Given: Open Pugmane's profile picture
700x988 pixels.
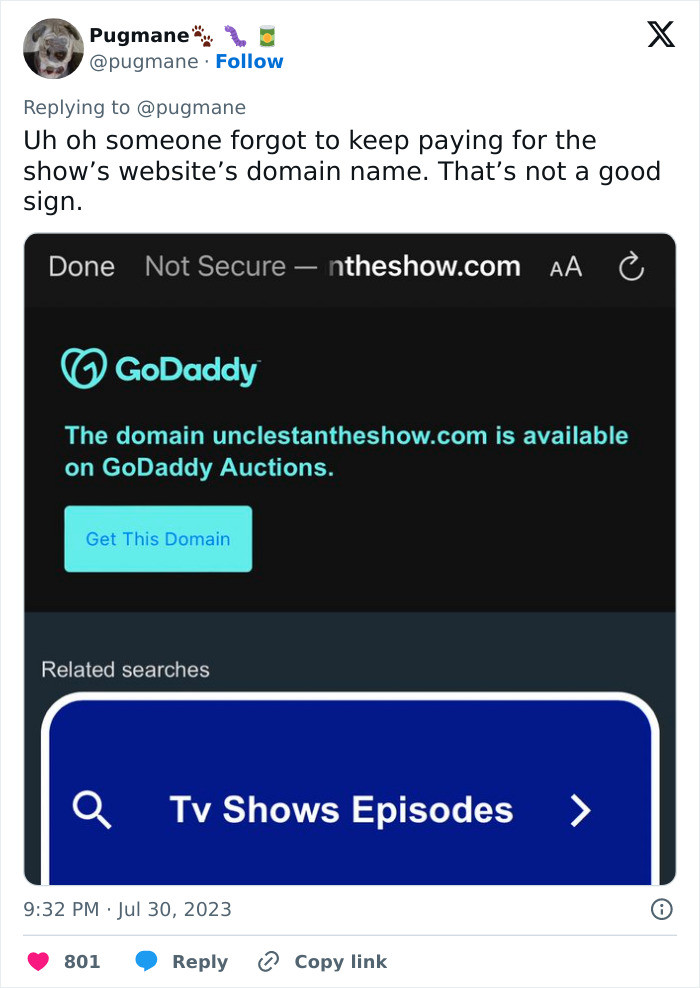Looking at the screenshot, I should click(52, 48).
